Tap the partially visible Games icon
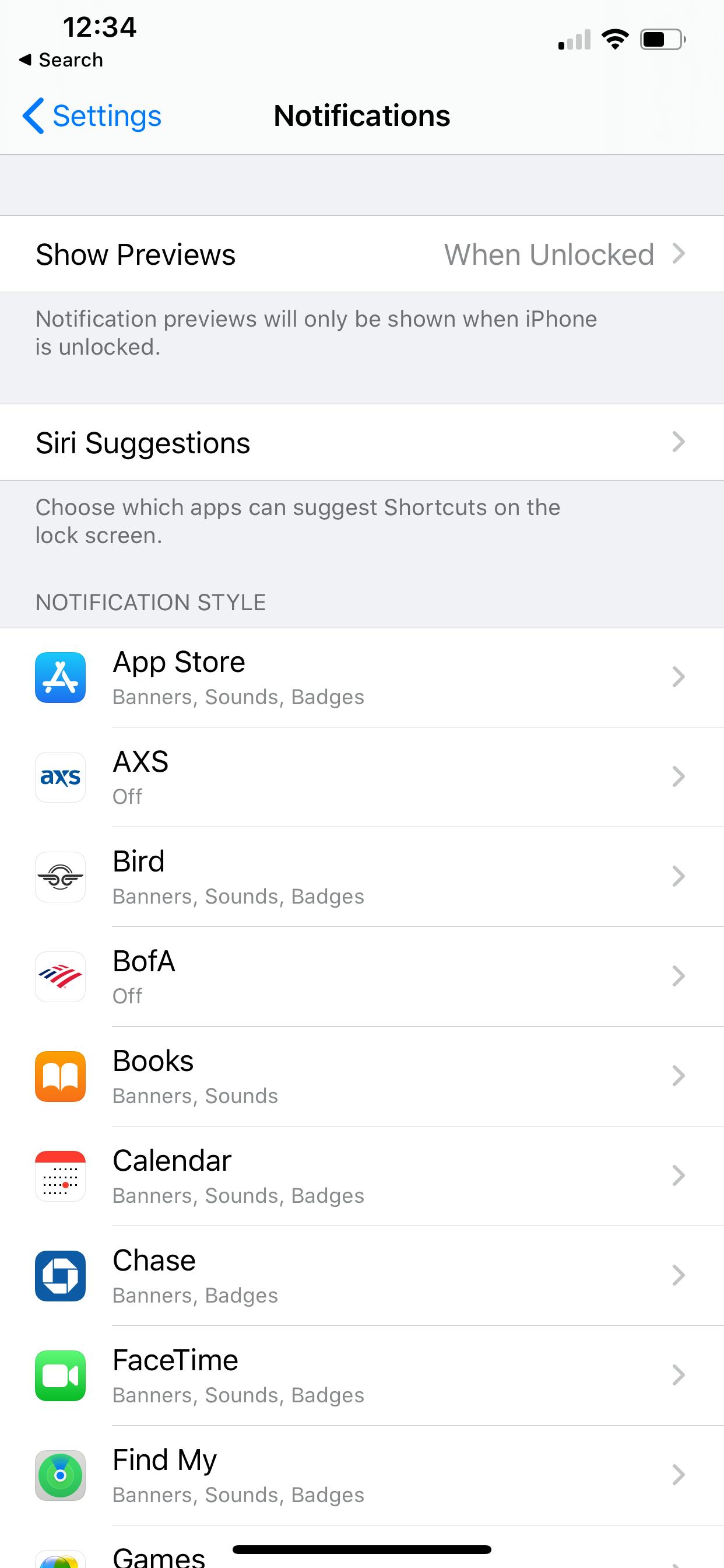724x1568 pixels. [60, 1558]
